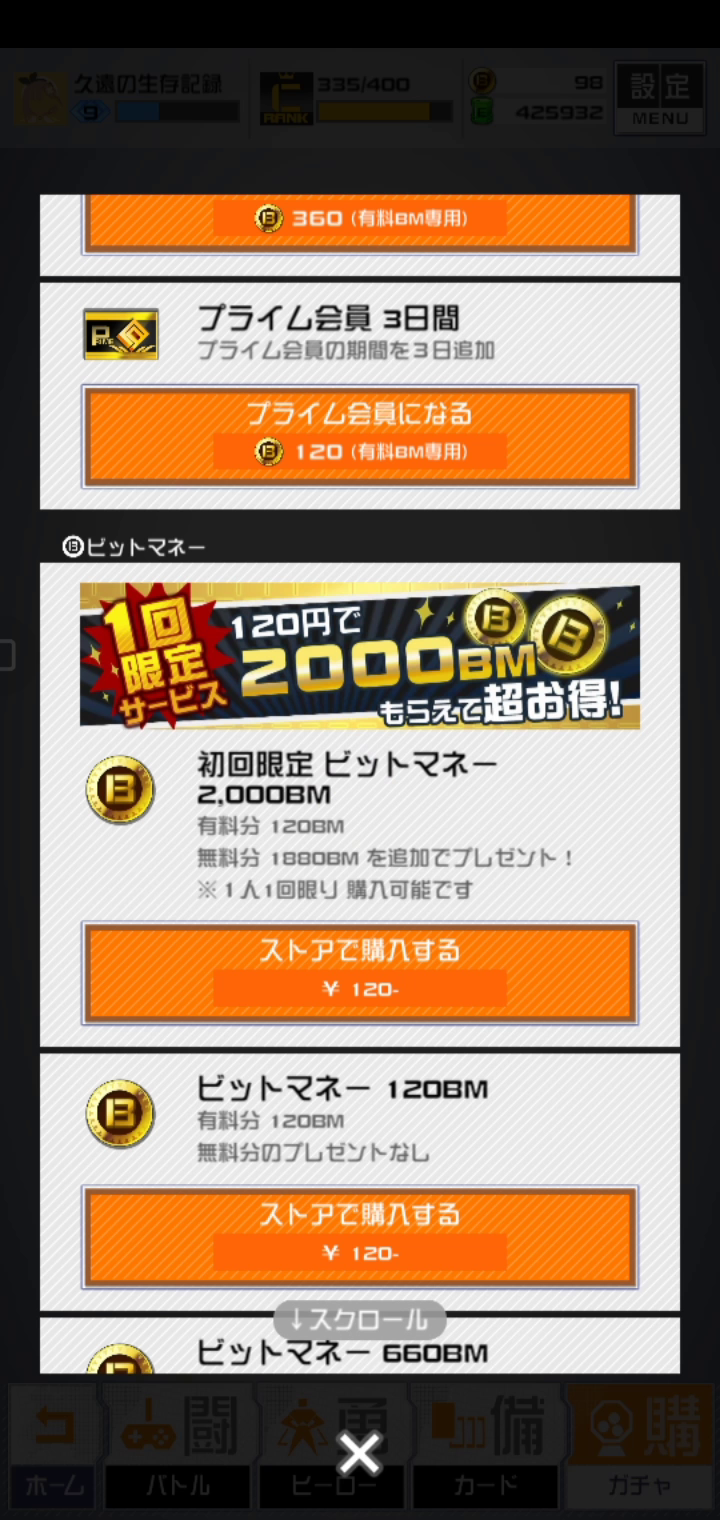Screen dimensions: 720x1520
Task: Purchase 初回限定 ビットマネー 2,000BM in store
Action: click(x=360, y=973)
